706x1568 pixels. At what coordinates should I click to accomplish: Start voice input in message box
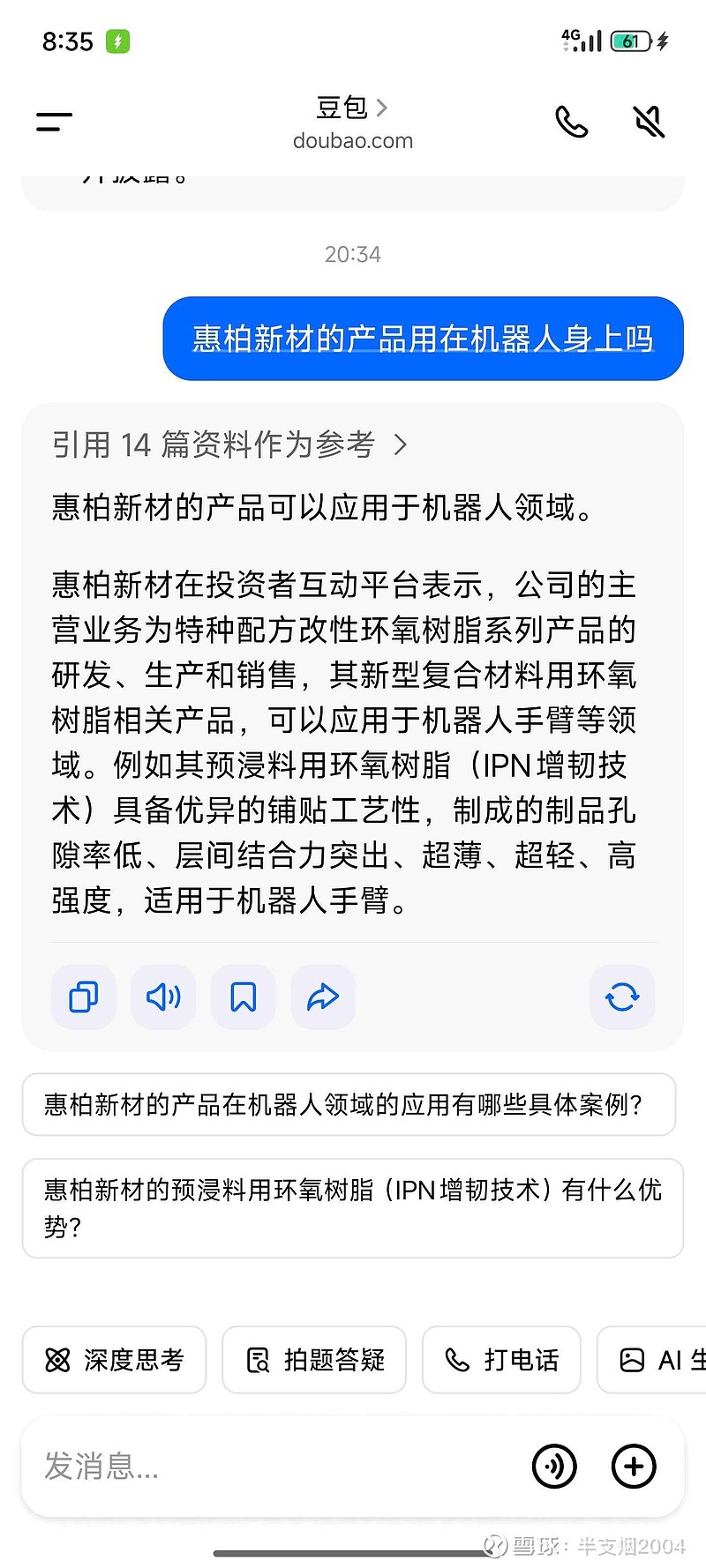click(x=554, y=1467)
